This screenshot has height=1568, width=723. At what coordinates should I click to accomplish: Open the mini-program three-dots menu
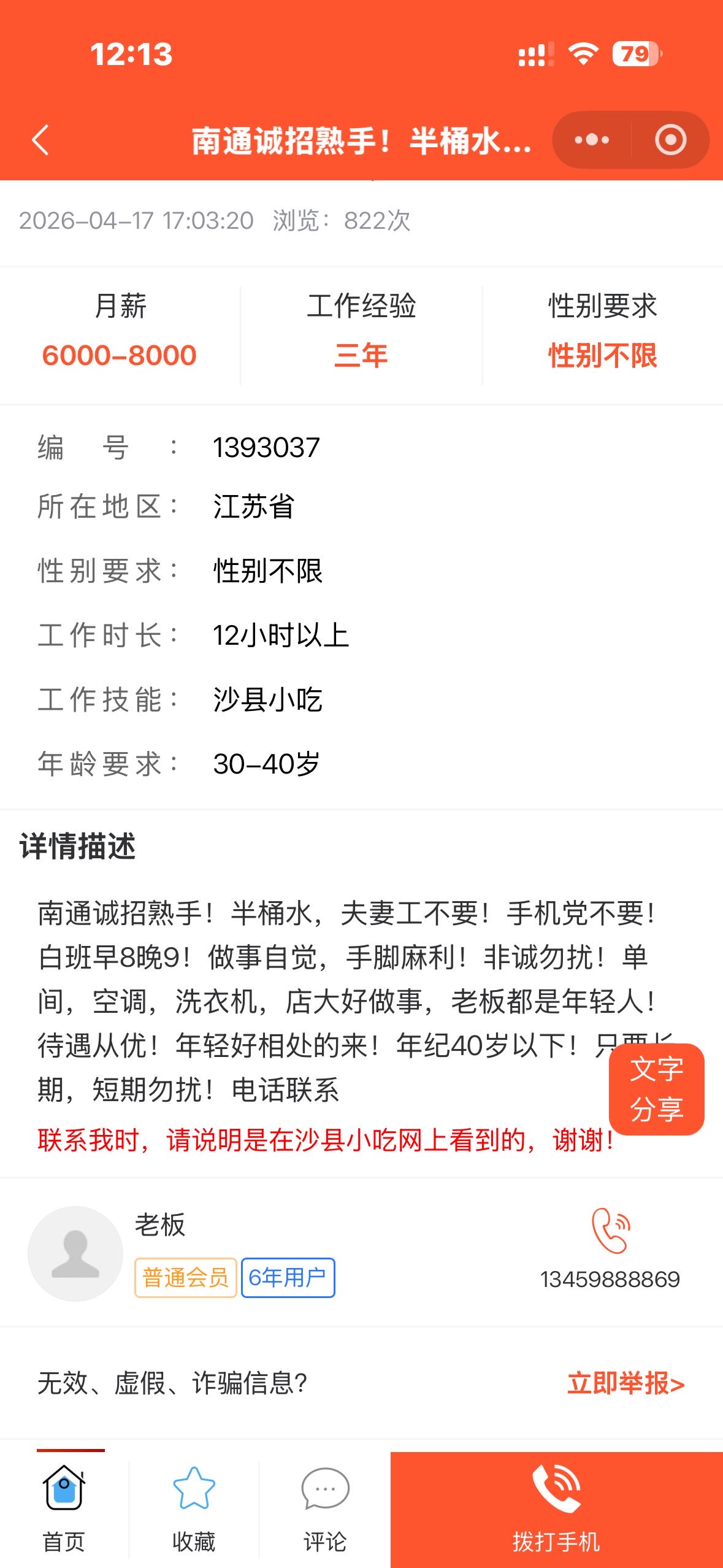(x=591, y=140)
